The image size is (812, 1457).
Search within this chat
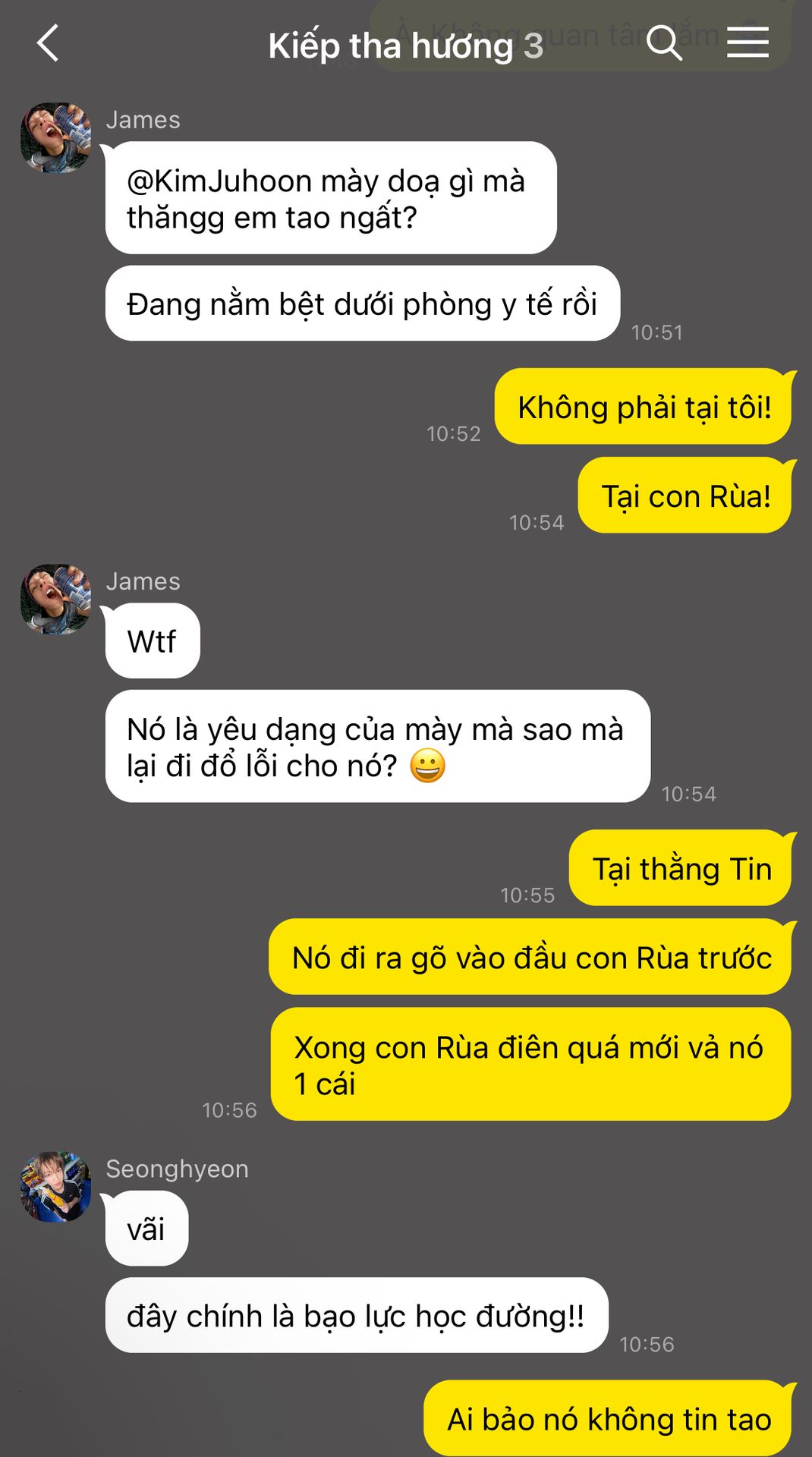(x=664, y=43)
